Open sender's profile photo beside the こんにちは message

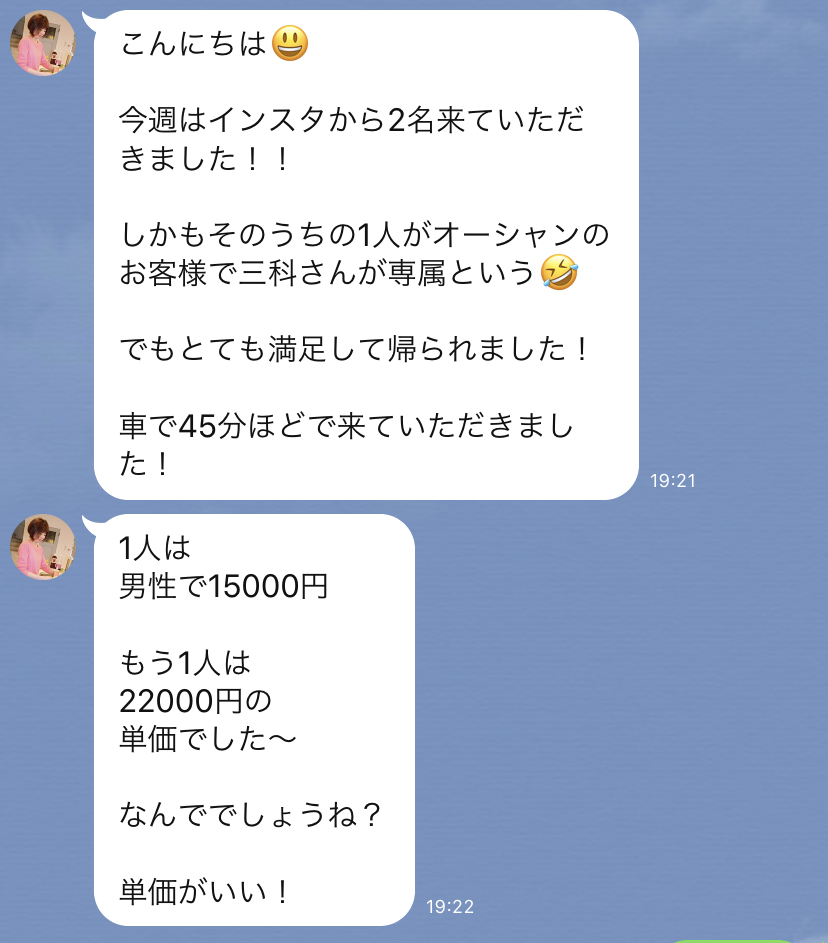click(43, 43)
